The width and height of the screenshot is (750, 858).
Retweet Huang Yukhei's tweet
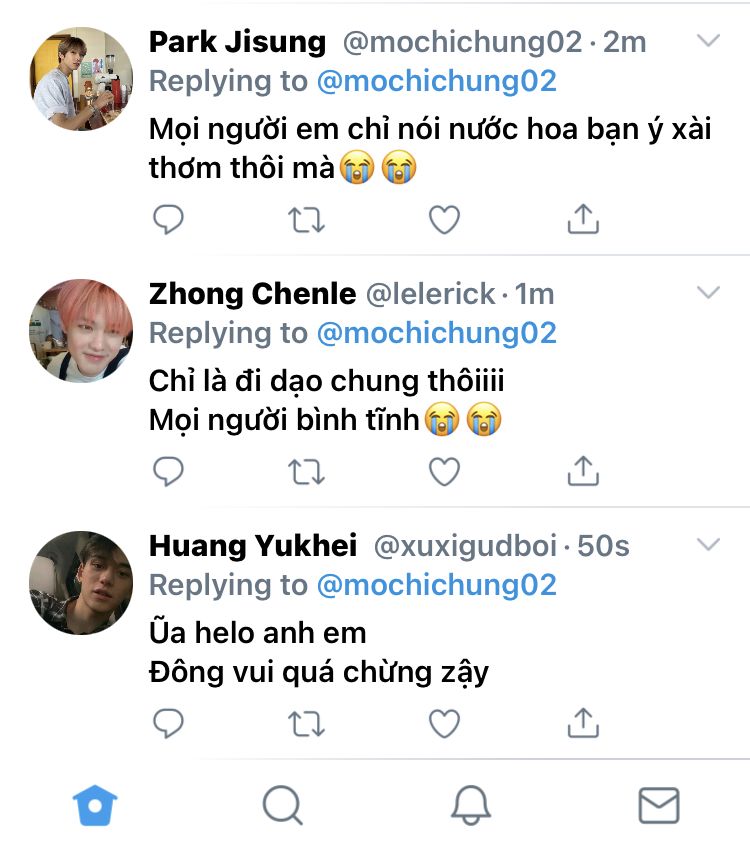[x=306, y=722]
